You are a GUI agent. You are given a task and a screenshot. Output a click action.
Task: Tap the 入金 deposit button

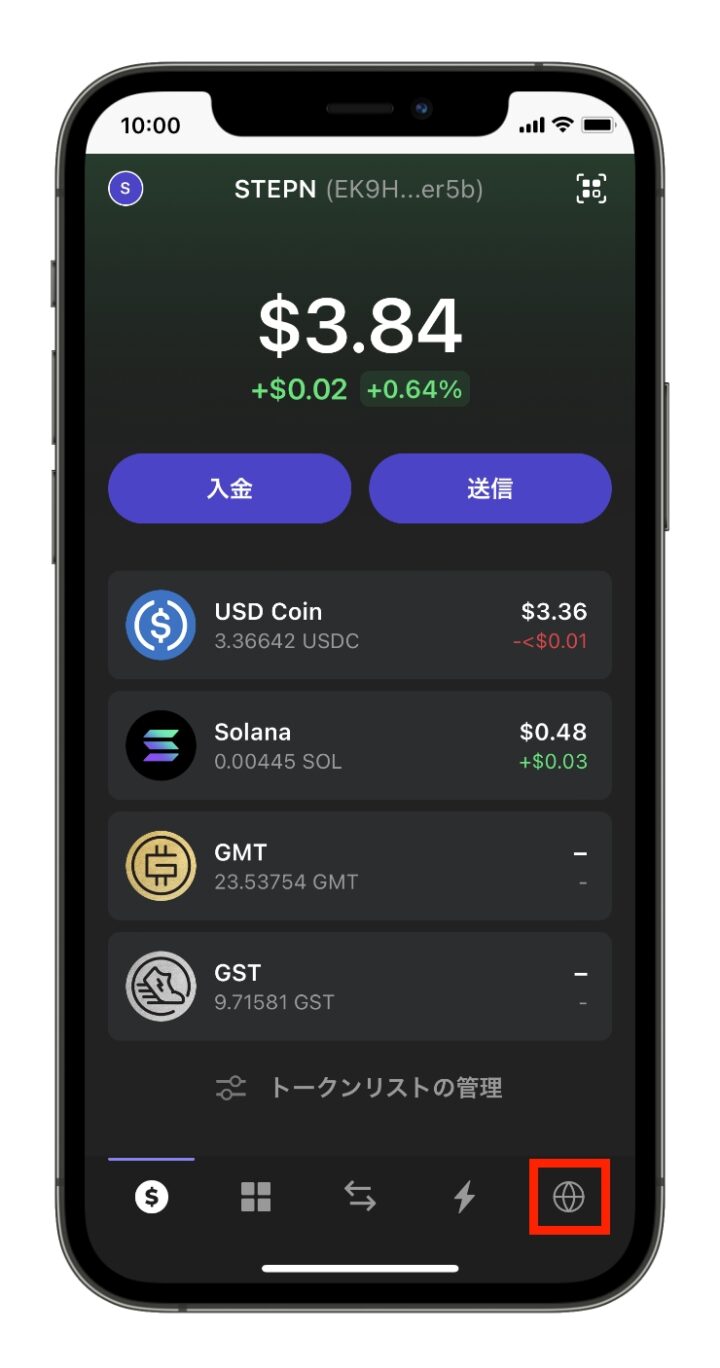pos(230,488)
